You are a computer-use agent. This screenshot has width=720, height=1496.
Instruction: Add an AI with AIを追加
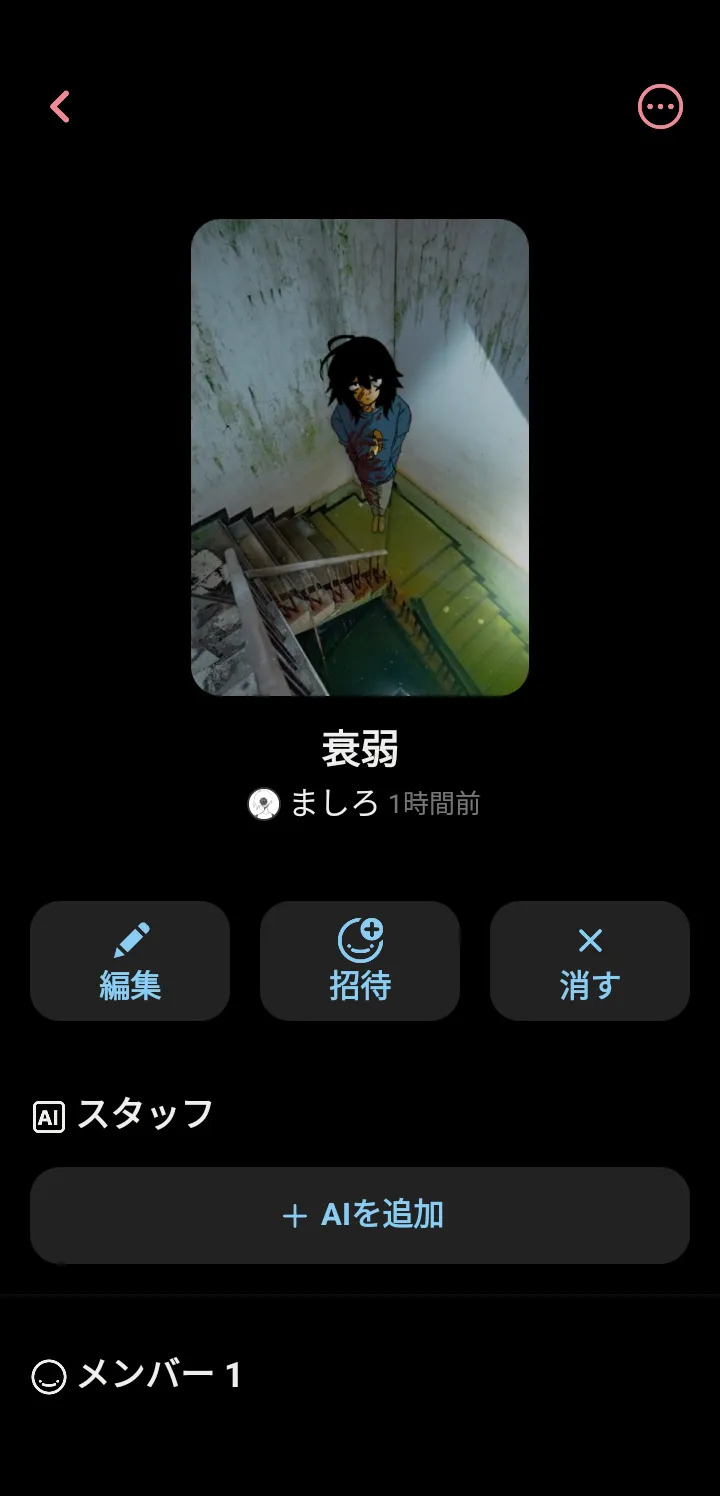[x=360, y=1215]
